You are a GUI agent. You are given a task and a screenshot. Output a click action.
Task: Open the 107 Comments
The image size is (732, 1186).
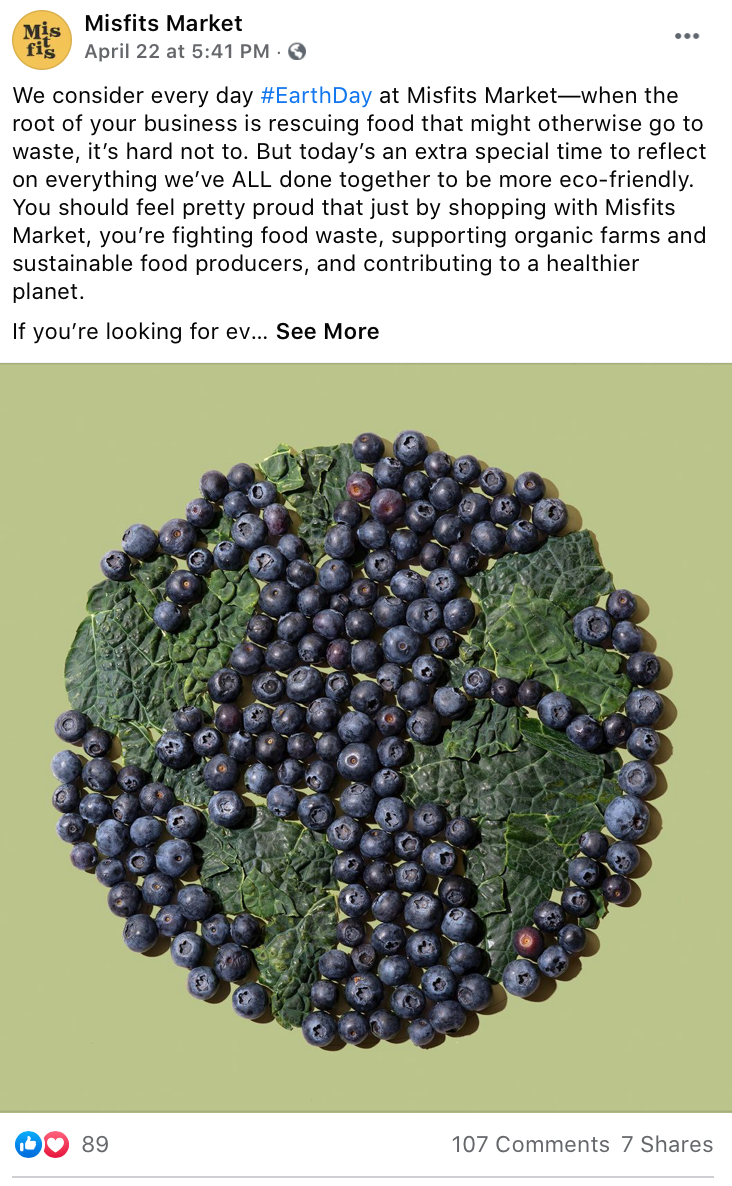(x=530, y=1144)
